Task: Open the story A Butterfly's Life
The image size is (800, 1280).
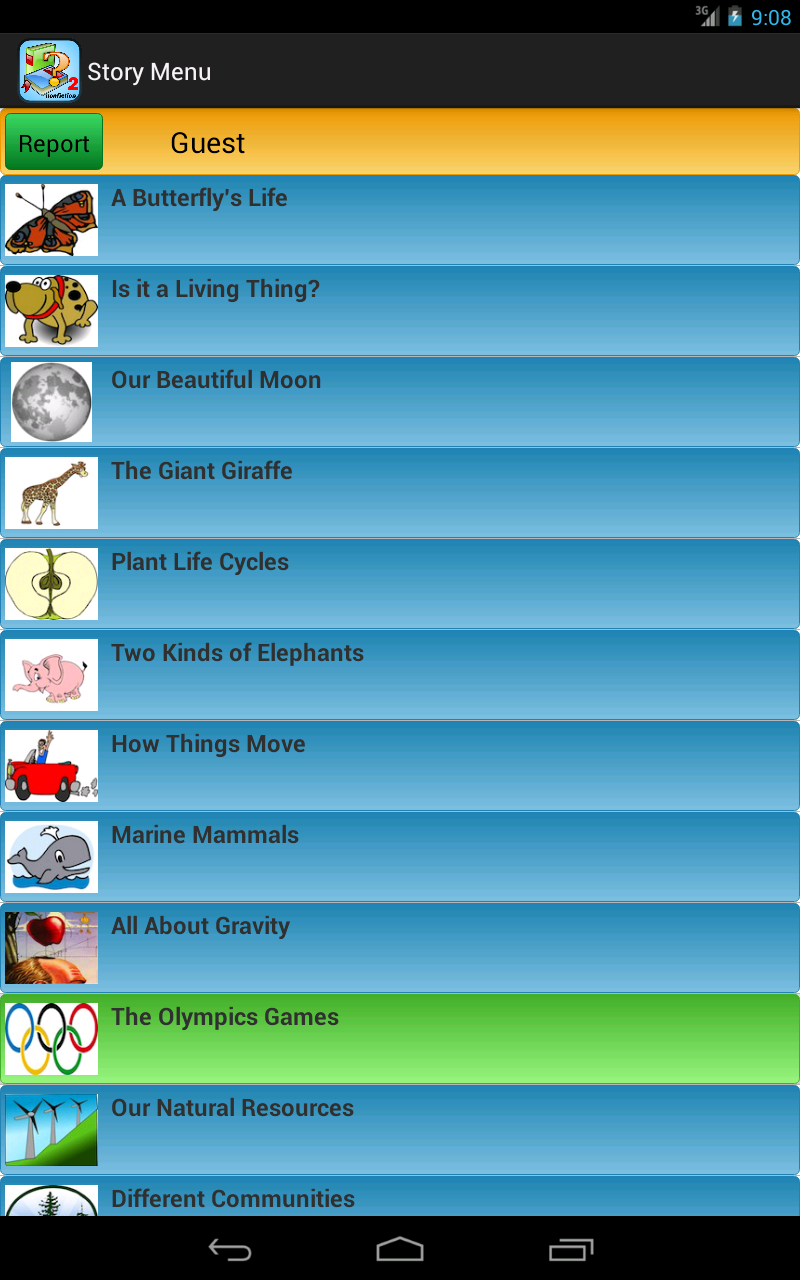Action: (400, 220)
